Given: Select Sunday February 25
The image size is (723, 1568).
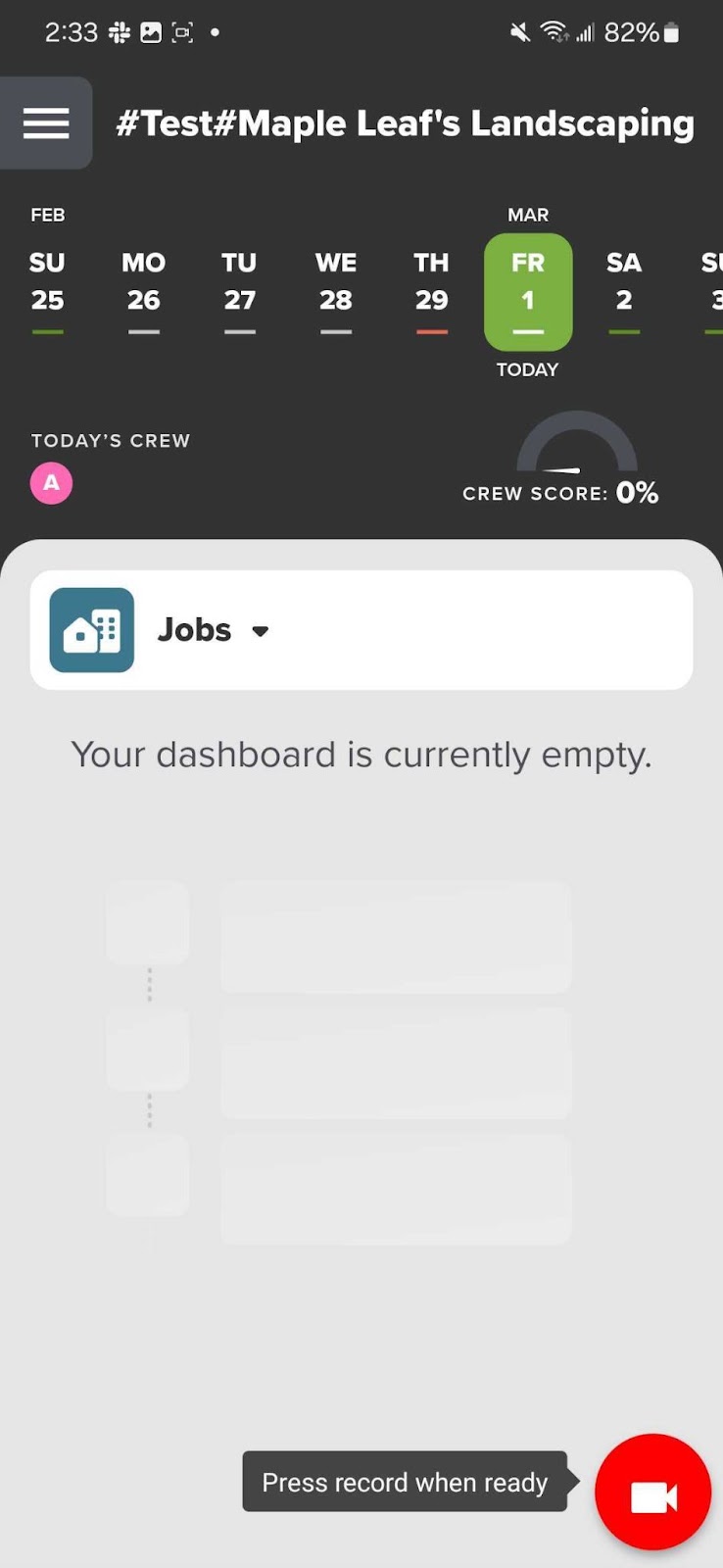Looking at the screenshot, I should coord(47,282).
